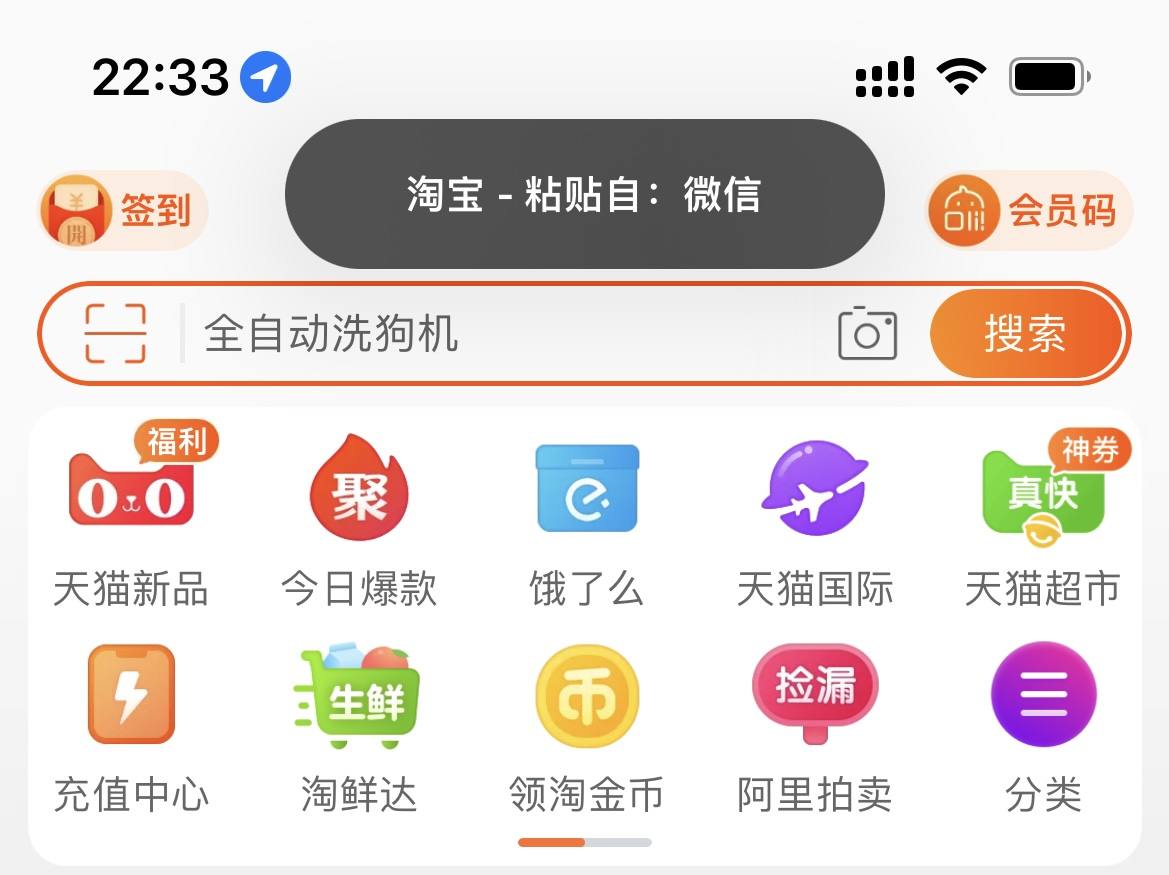Open the 签到 check-in button
The height and width of the screenshot is (875, 1169).
click(x=123, y=210)
